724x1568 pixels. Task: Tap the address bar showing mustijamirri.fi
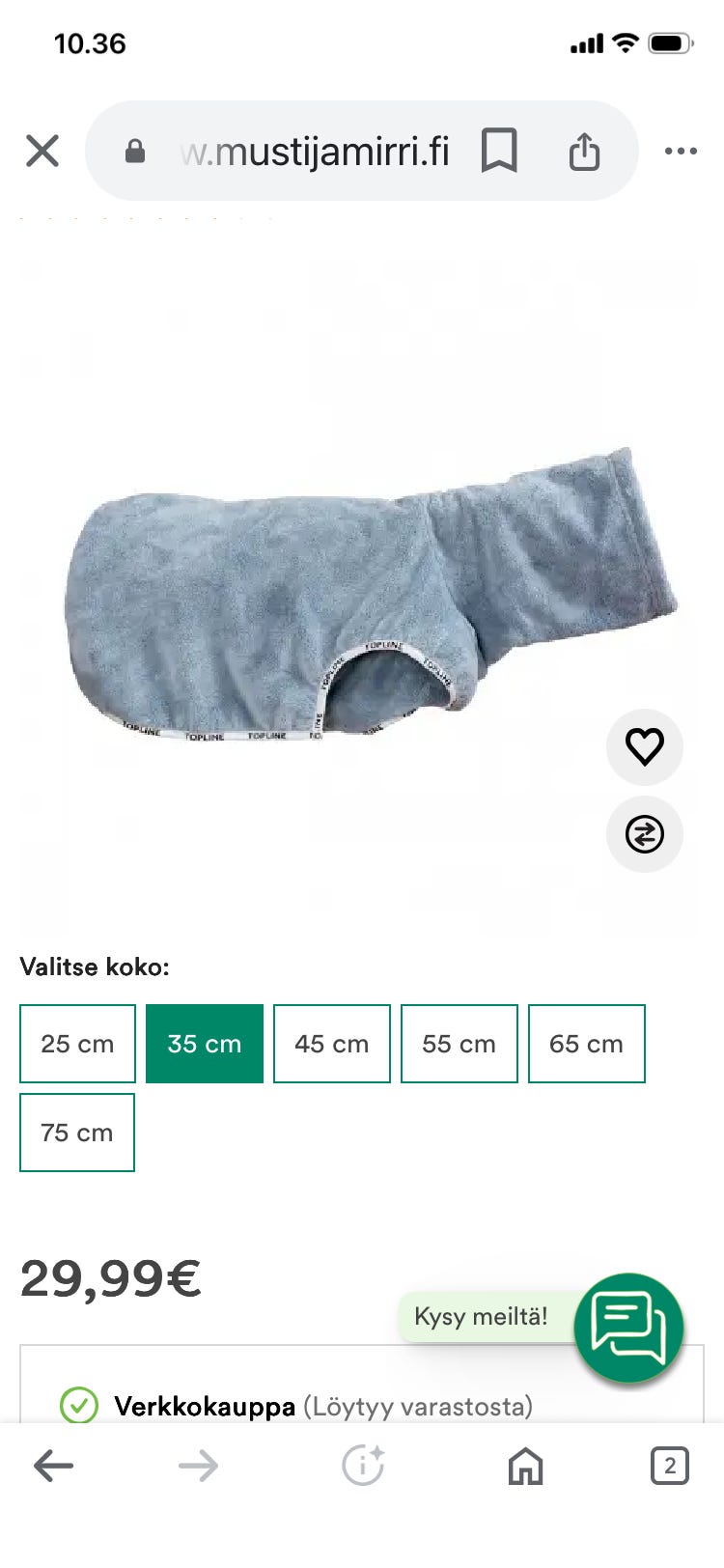pos(319,151)
